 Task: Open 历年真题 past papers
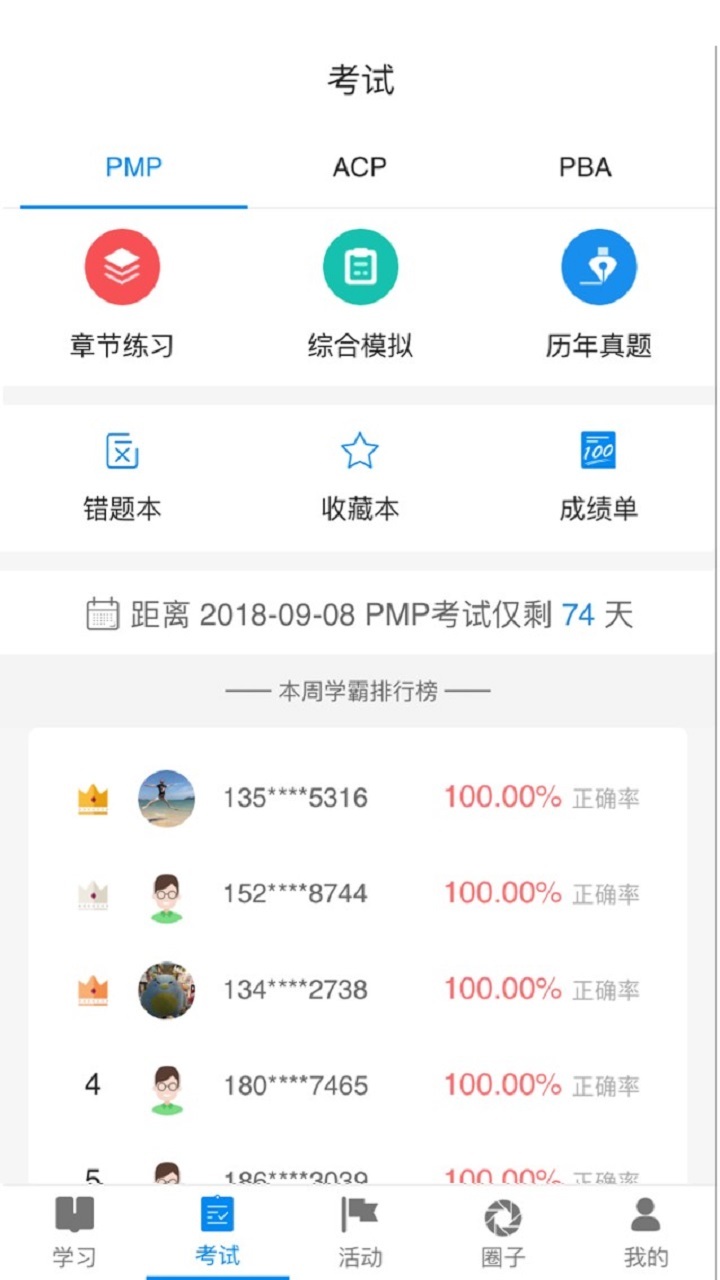[598, 294]
